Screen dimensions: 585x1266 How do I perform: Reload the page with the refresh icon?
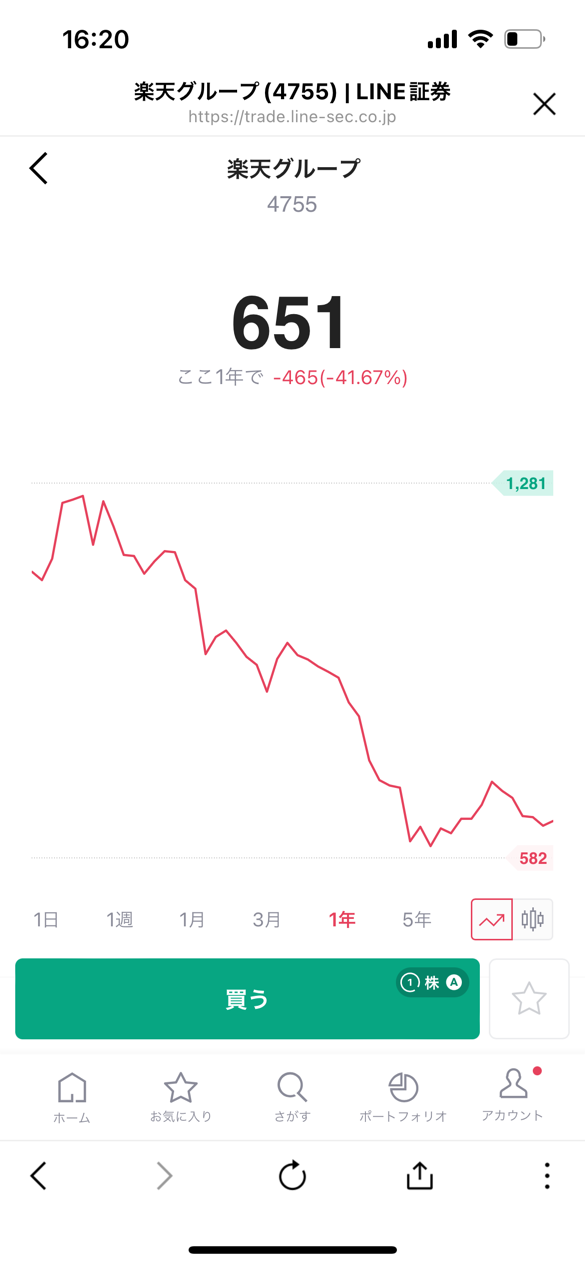pyautogui.click(x=292, y=1176)
